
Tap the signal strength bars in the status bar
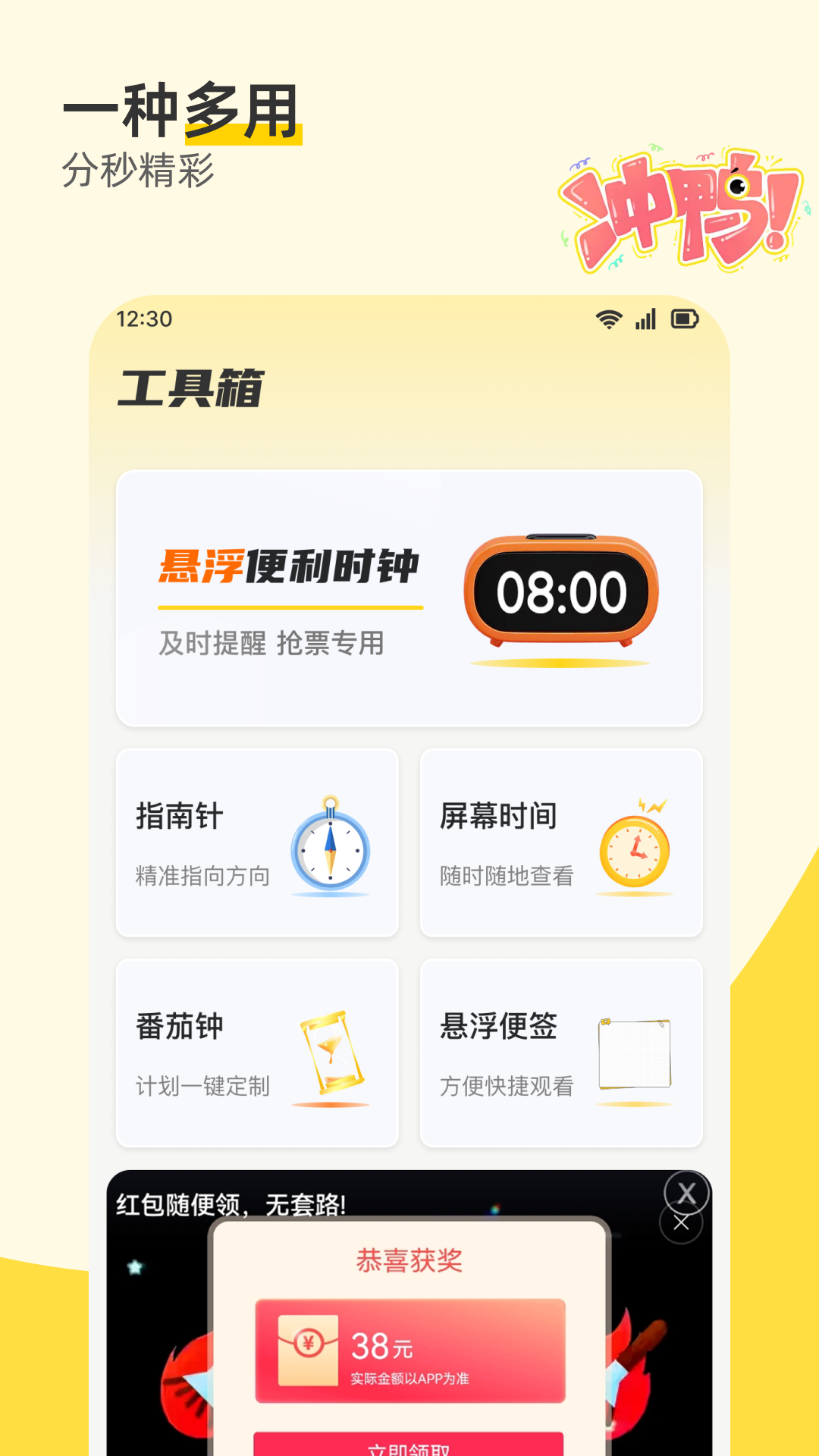(x=644, y=319)
